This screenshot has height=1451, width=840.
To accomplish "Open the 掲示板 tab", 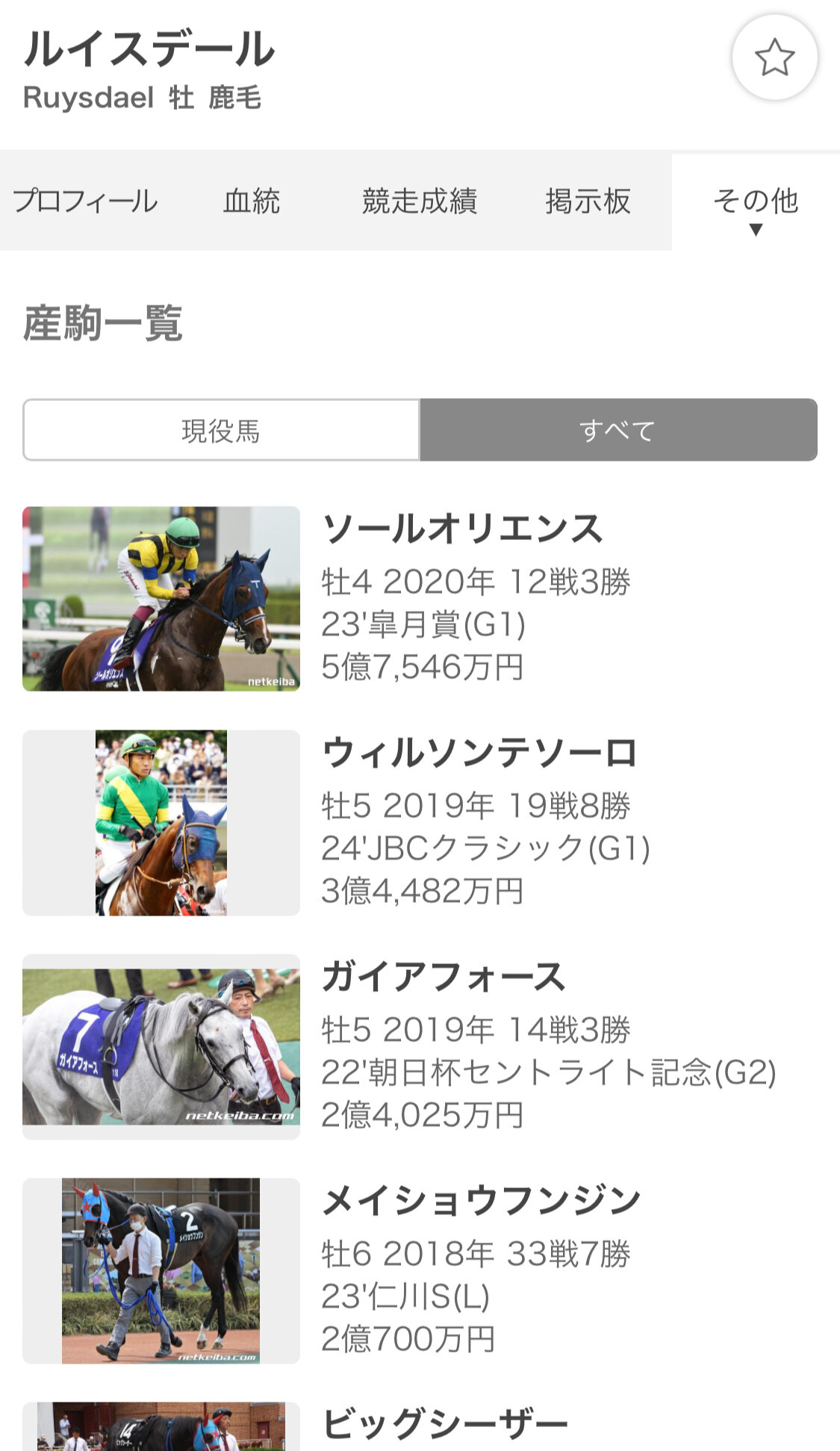I will click(588, 202).
